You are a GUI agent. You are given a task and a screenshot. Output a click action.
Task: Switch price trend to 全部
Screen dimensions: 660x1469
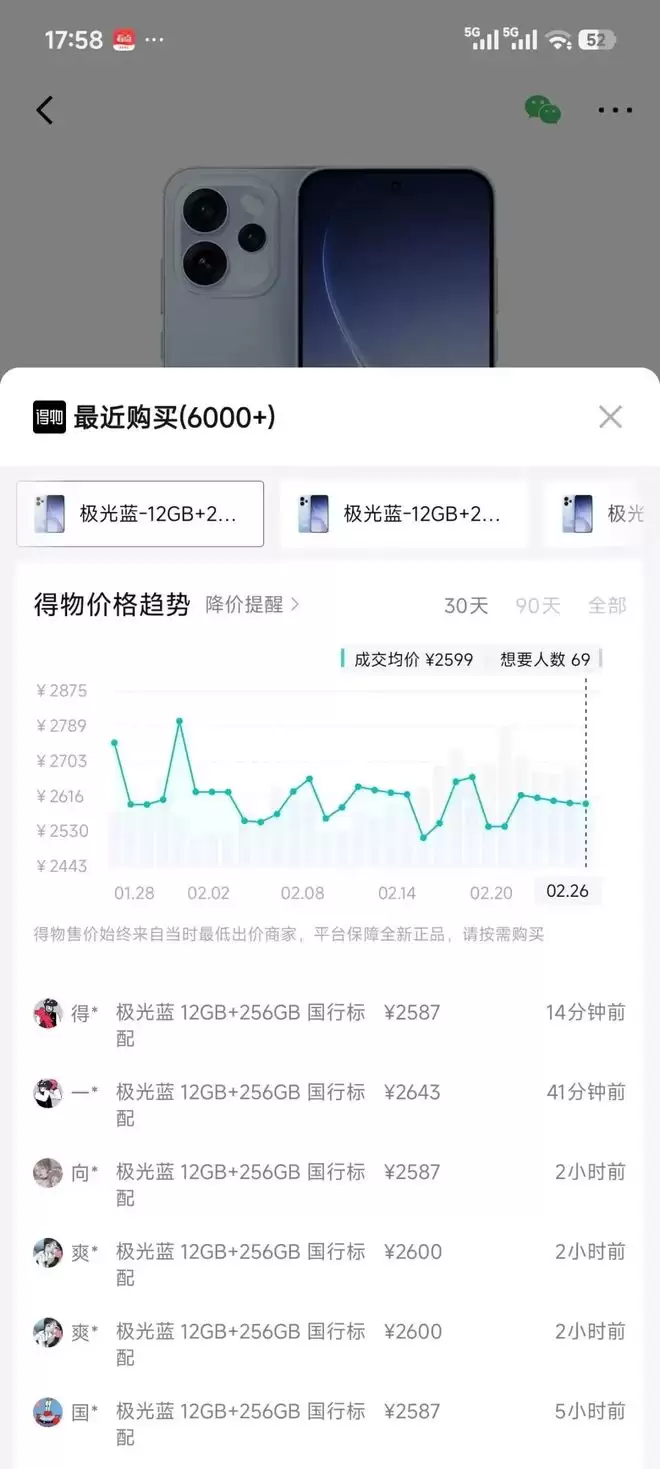coord(606,606)
